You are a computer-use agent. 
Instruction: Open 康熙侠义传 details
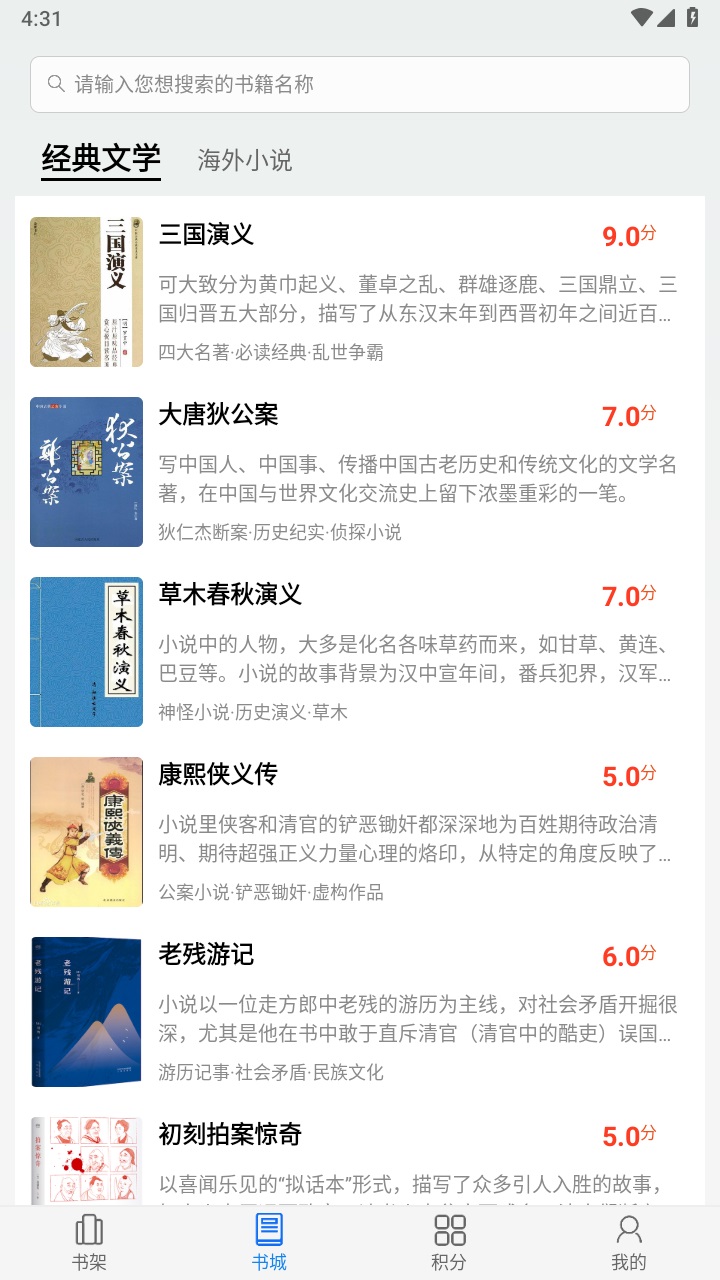pyautogui.click(x=219, y=775)
